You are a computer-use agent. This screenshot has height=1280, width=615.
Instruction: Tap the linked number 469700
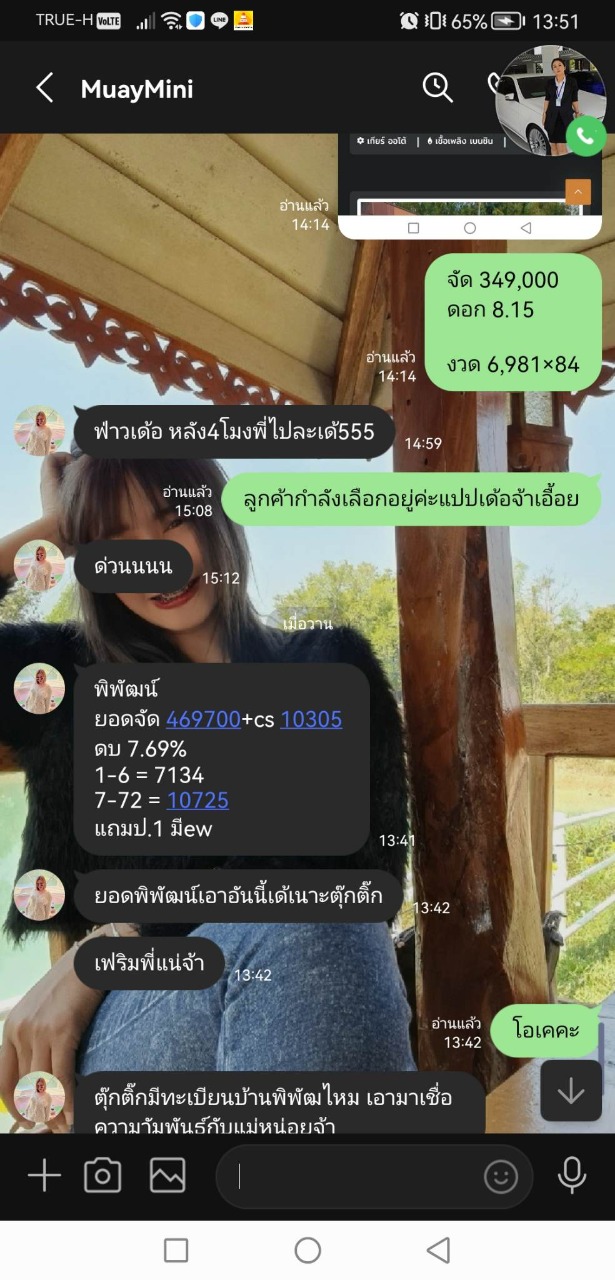click(x=203, y=719)
